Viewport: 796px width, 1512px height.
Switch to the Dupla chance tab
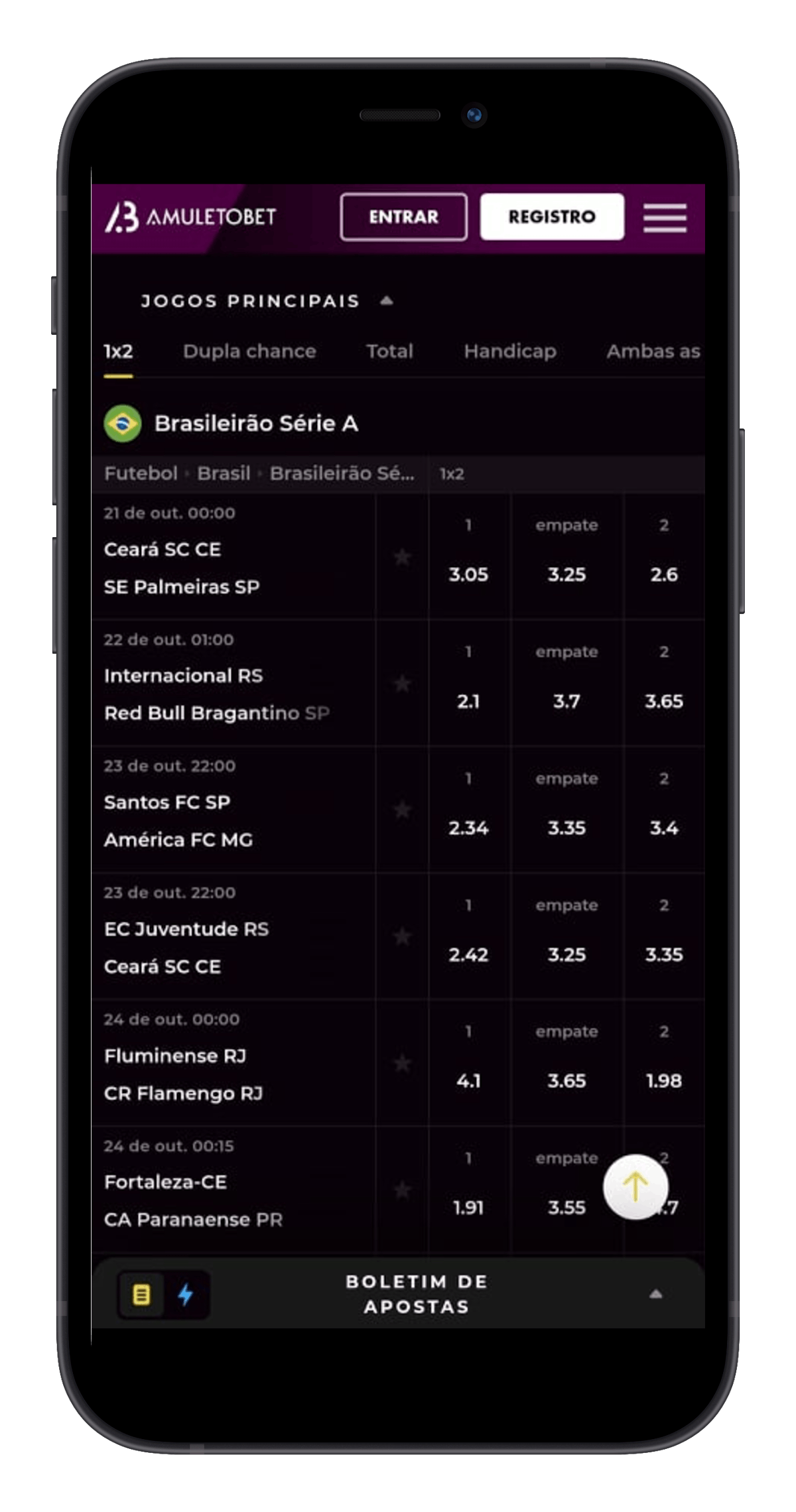[x=249, y=351]
